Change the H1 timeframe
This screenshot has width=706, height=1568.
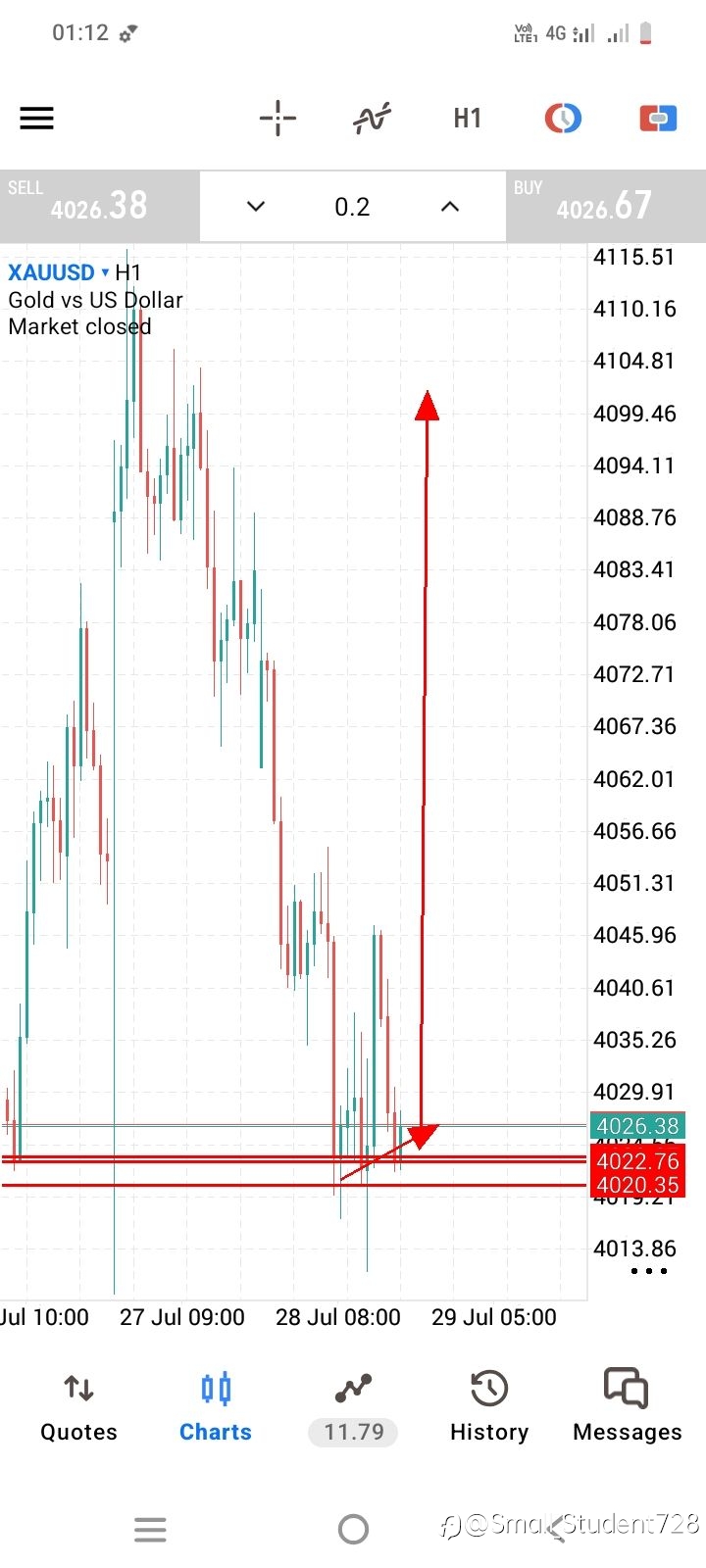tap(468, 119)
